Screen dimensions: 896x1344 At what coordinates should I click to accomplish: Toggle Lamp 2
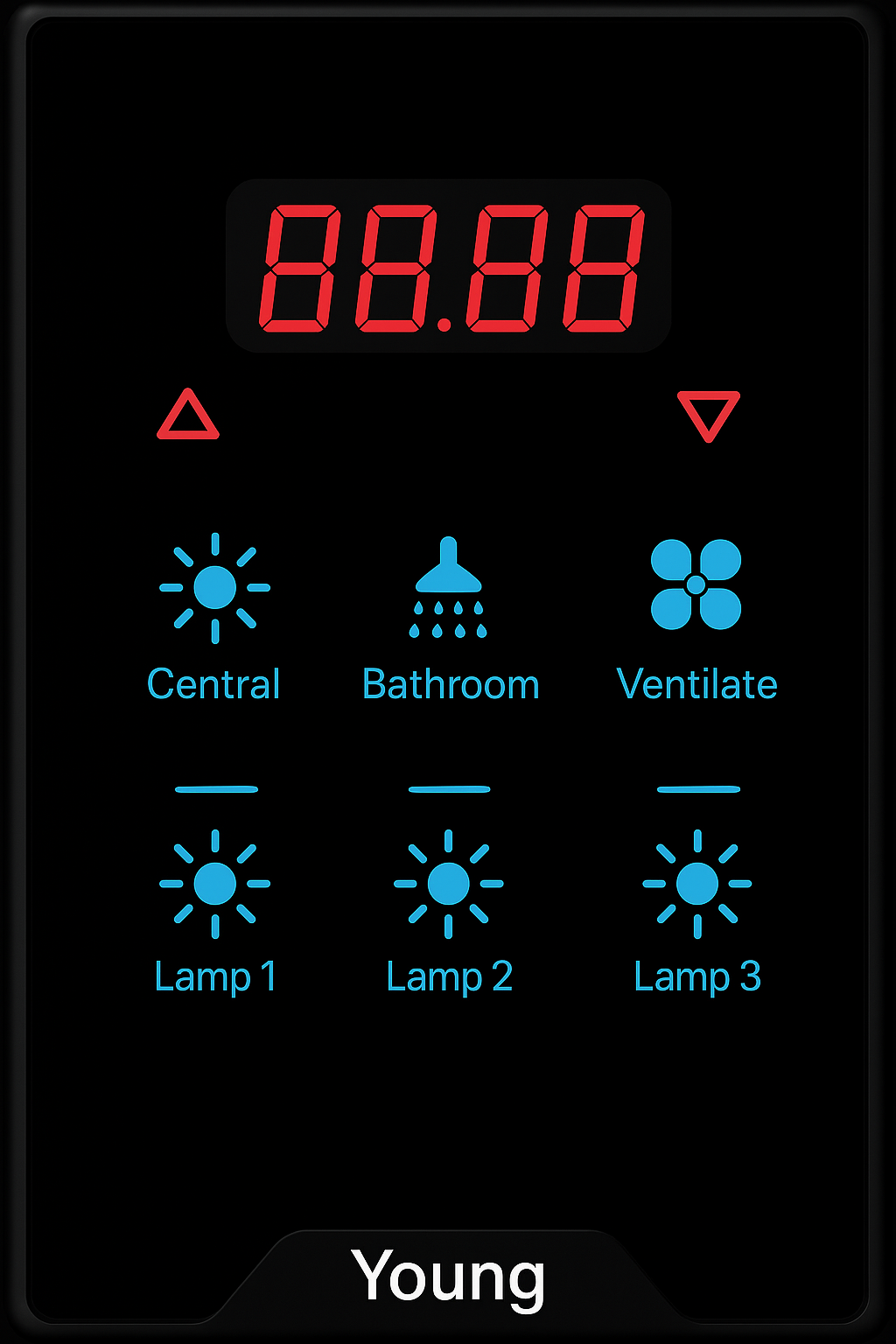tap(449, 884)
